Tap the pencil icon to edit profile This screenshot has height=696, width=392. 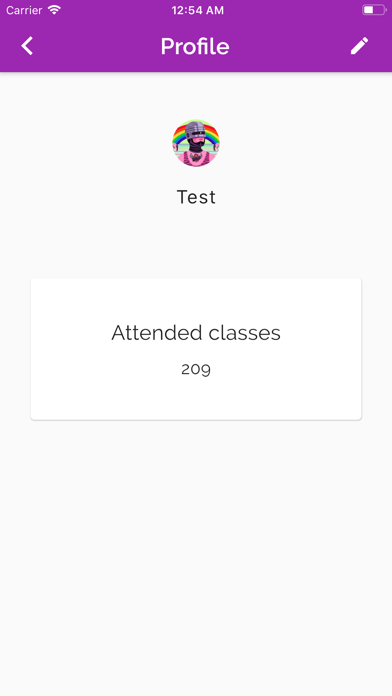click(359, 46)
